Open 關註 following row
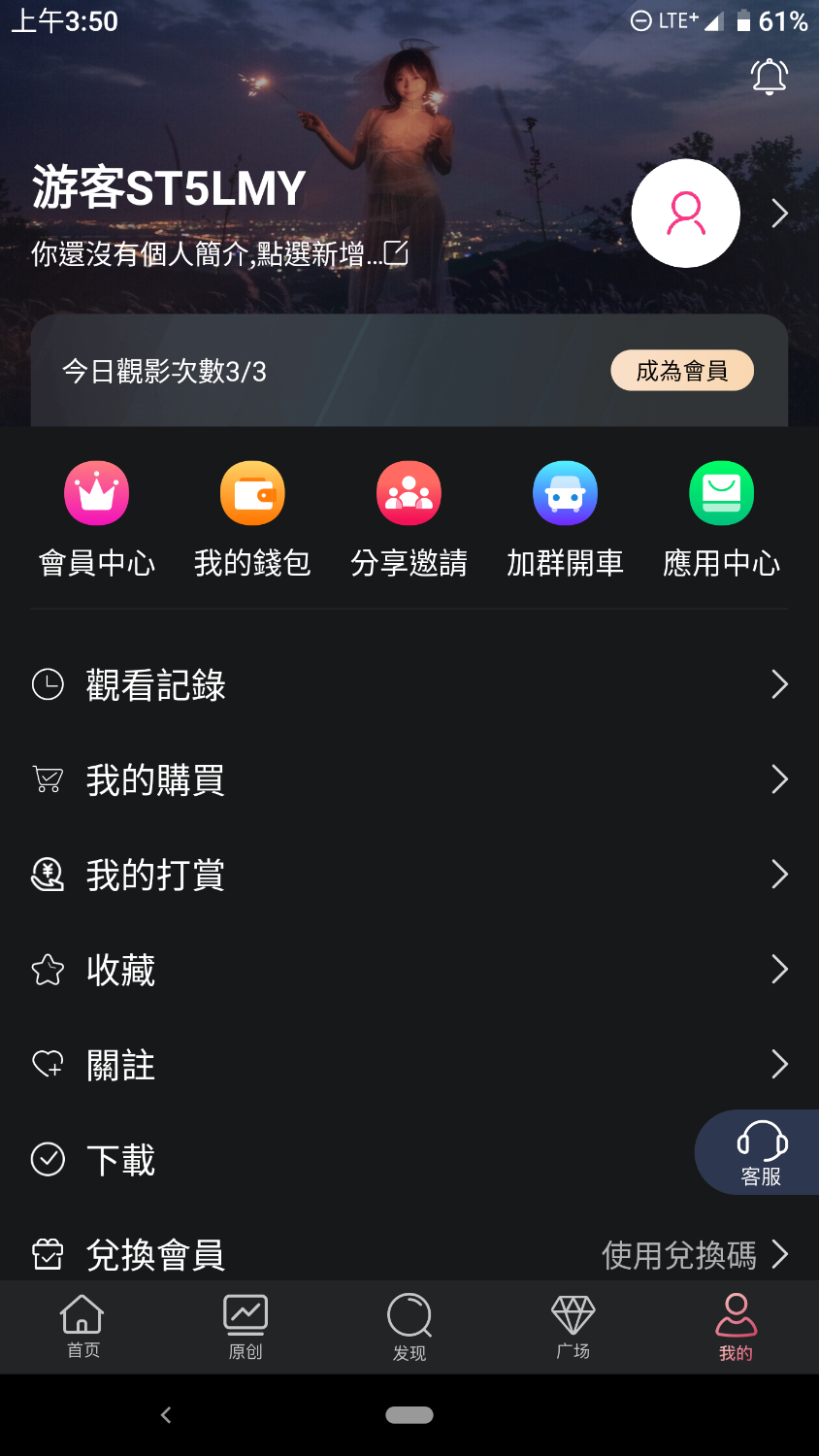Viewport: 819px width, 1456px height. click(408, 1065)
